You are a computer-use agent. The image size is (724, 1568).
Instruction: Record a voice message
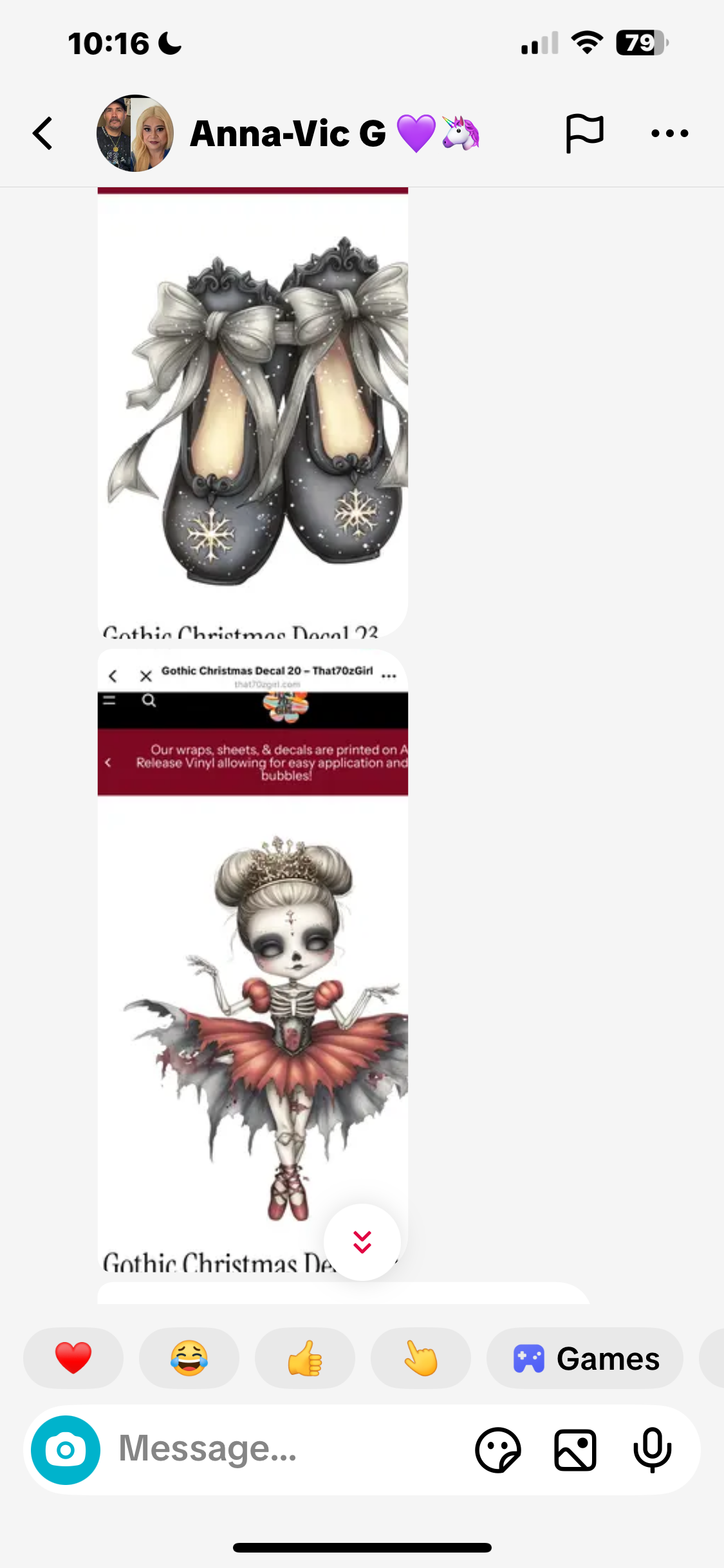(x=652, y=1450)
